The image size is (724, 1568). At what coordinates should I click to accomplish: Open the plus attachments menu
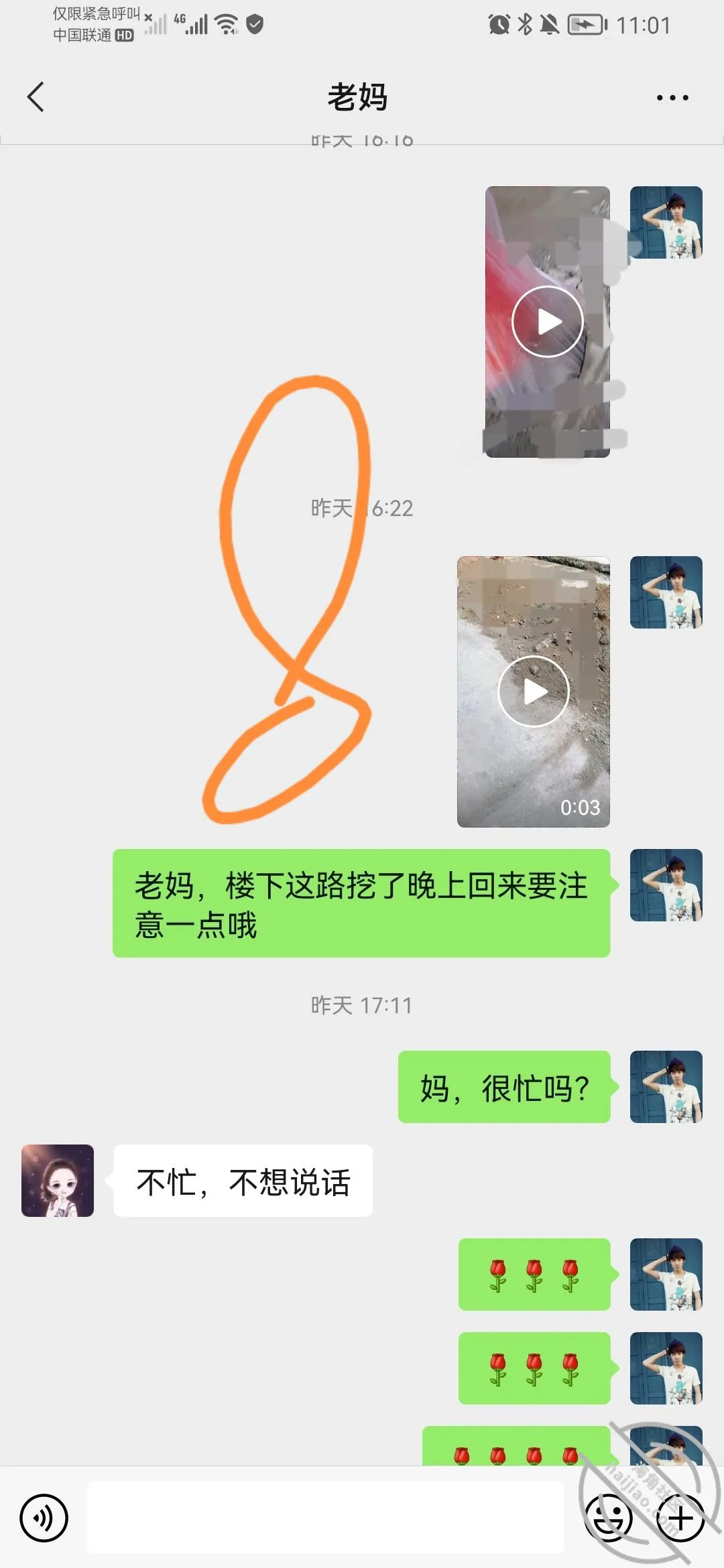click(680, 1517)
